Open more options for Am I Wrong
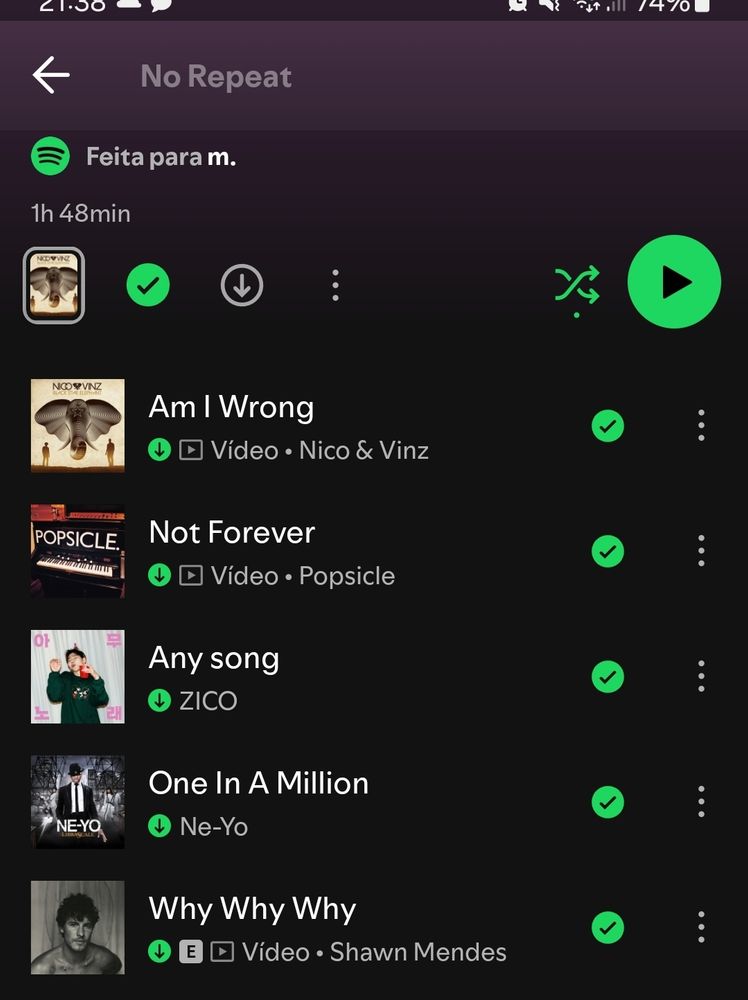 click(x=701, y=426)
